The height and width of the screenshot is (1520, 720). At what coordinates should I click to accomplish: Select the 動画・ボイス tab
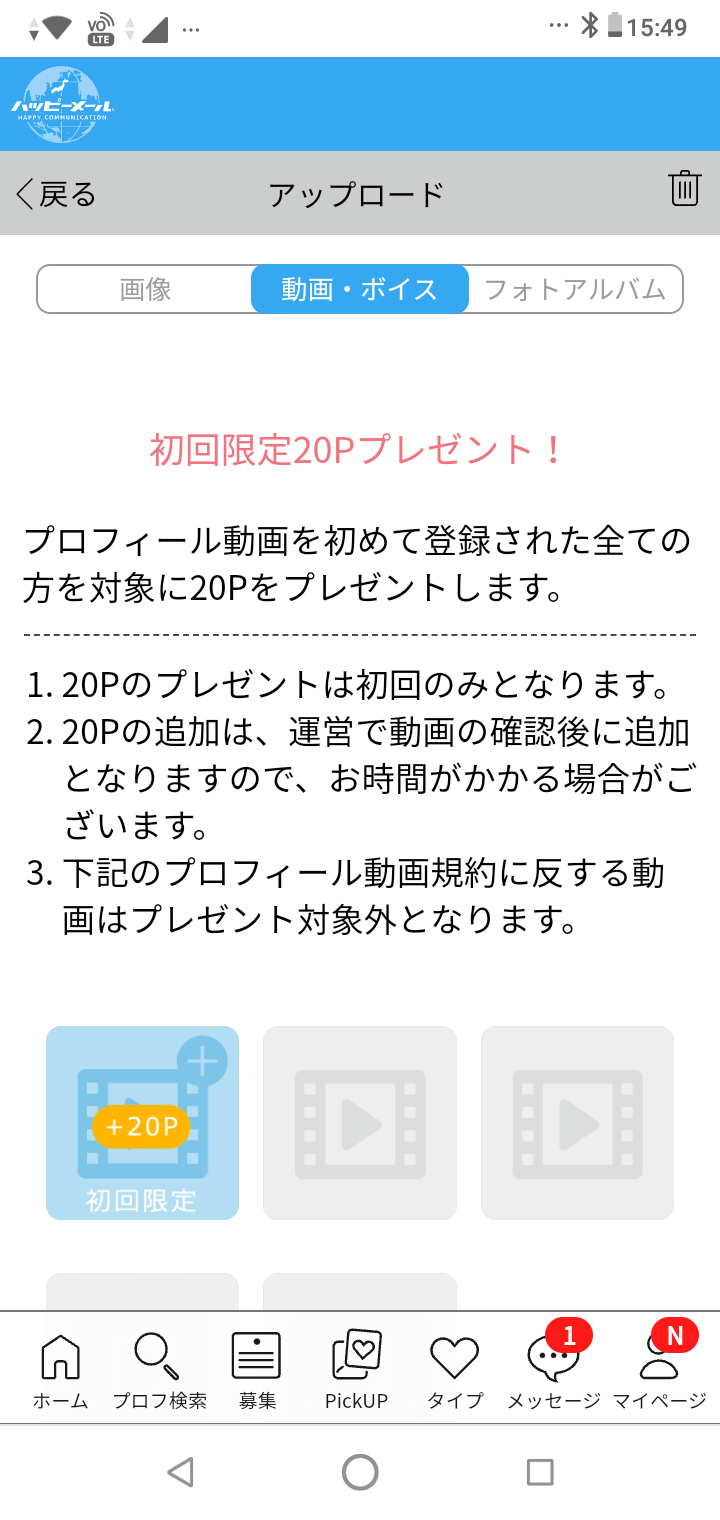360,289
